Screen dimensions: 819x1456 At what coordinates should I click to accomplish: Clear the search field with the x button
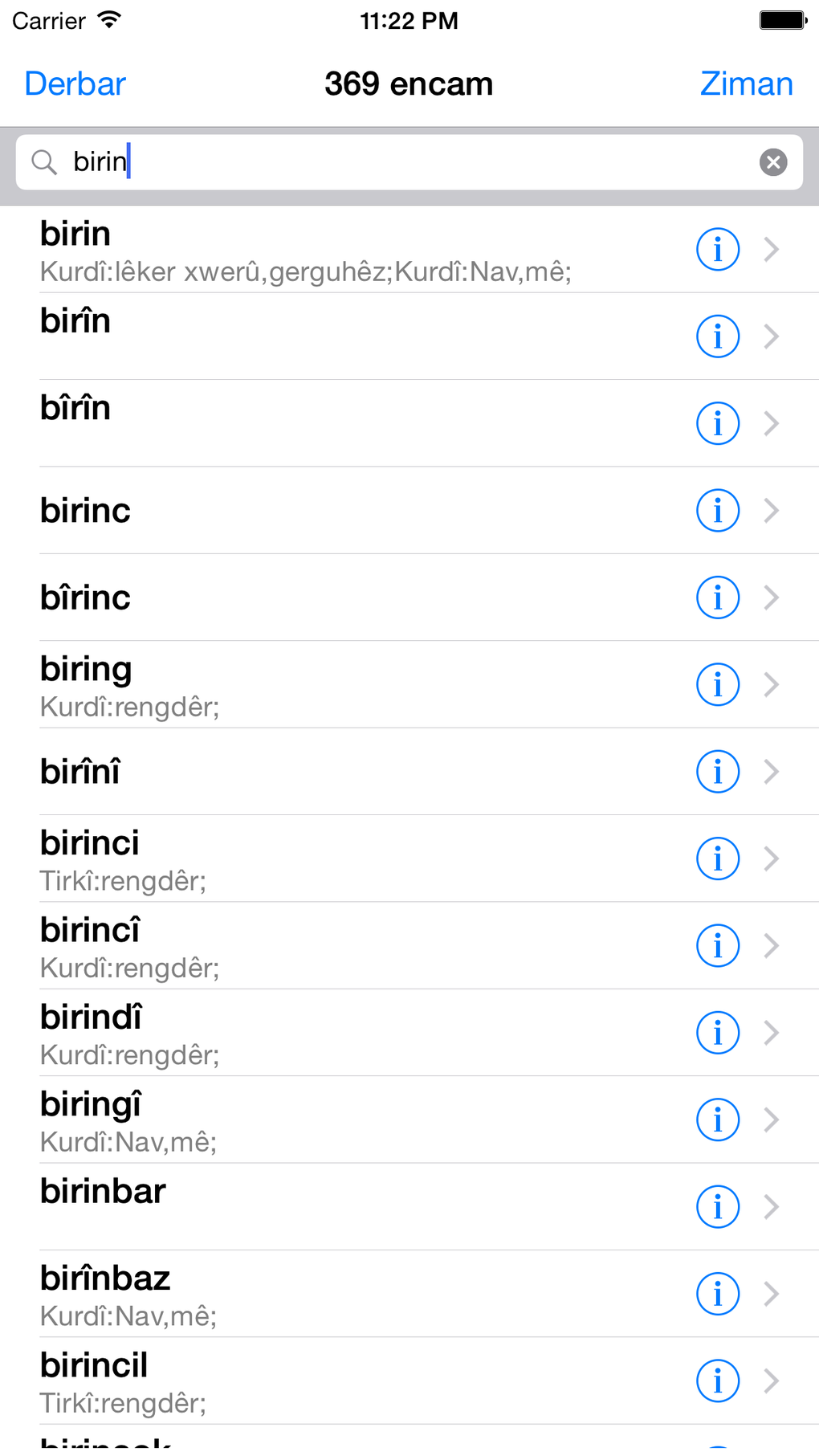(x=773, y=161)
